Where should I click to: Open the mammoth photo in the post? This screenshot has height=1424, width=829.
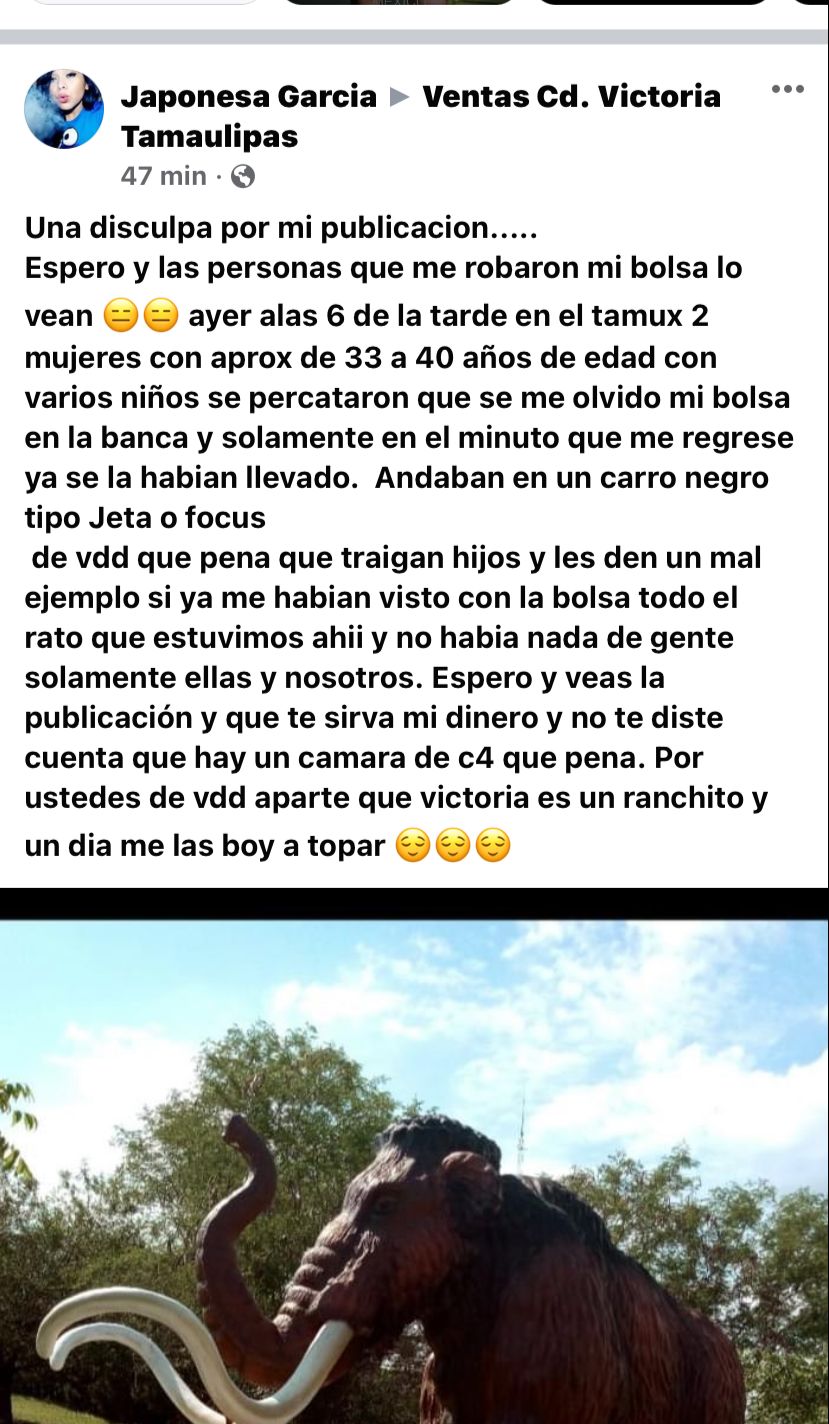414,1170
